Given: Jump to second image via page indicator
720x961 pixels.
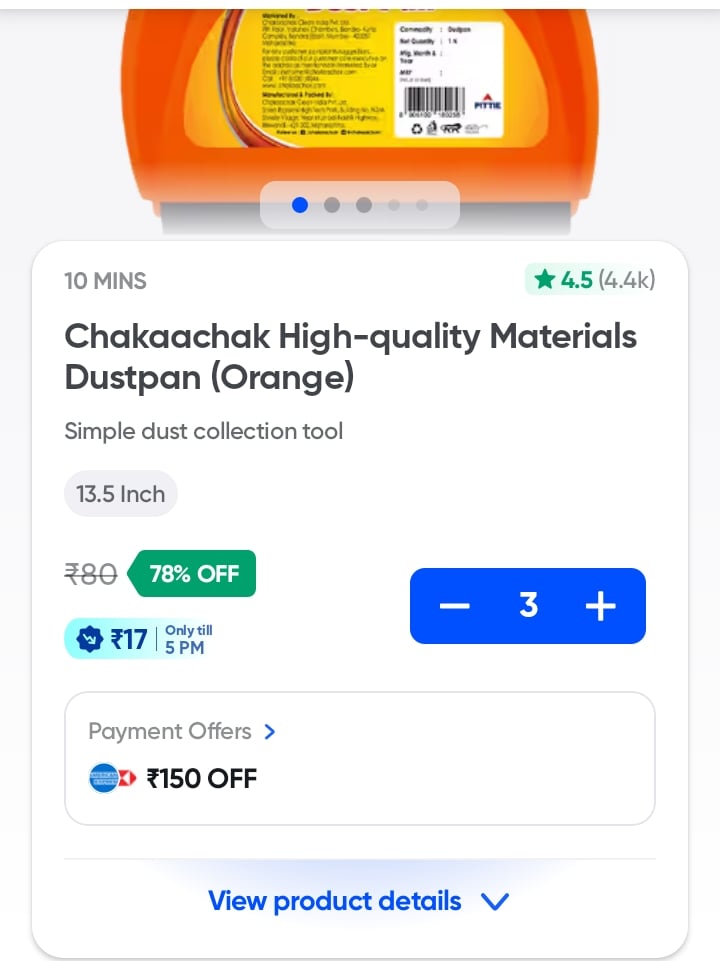Looking at the screenshot, I should point(332,205).
